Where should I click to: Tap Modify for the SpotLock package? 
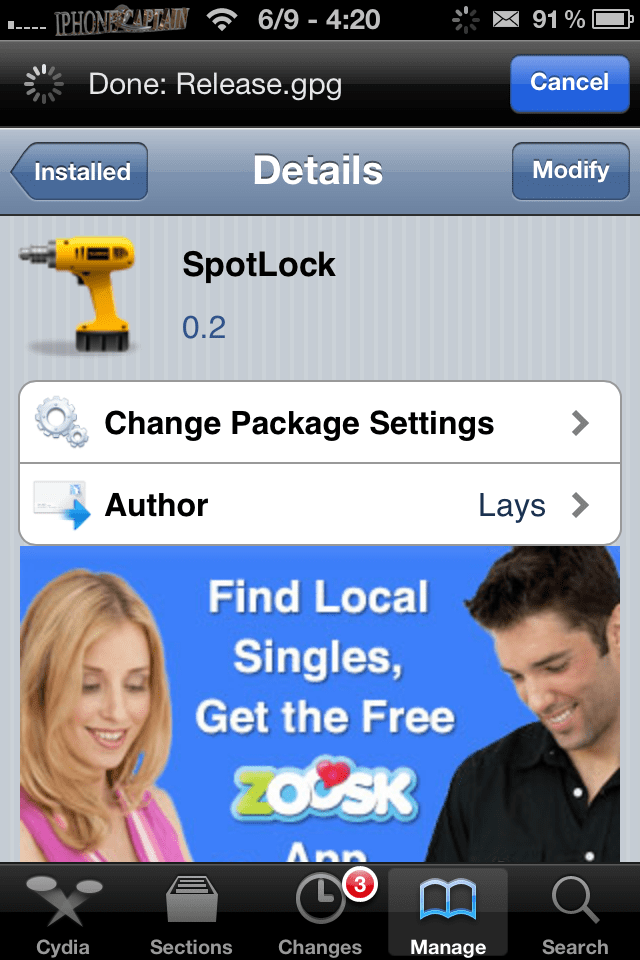[570, 171]
